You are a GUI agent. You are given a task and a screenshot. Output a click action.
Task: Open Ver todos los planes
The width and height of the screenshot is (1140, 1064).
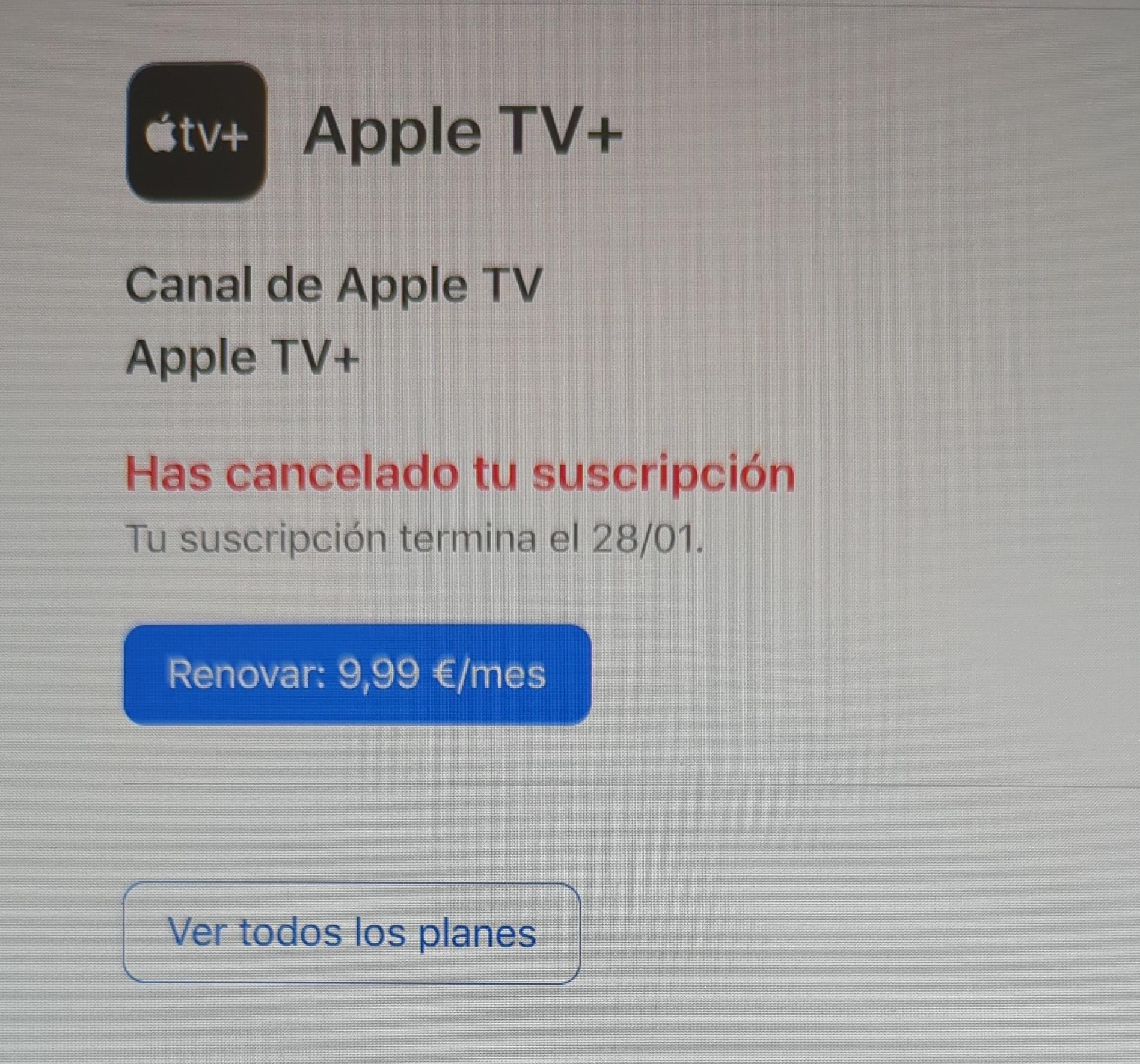pos(352,933)
